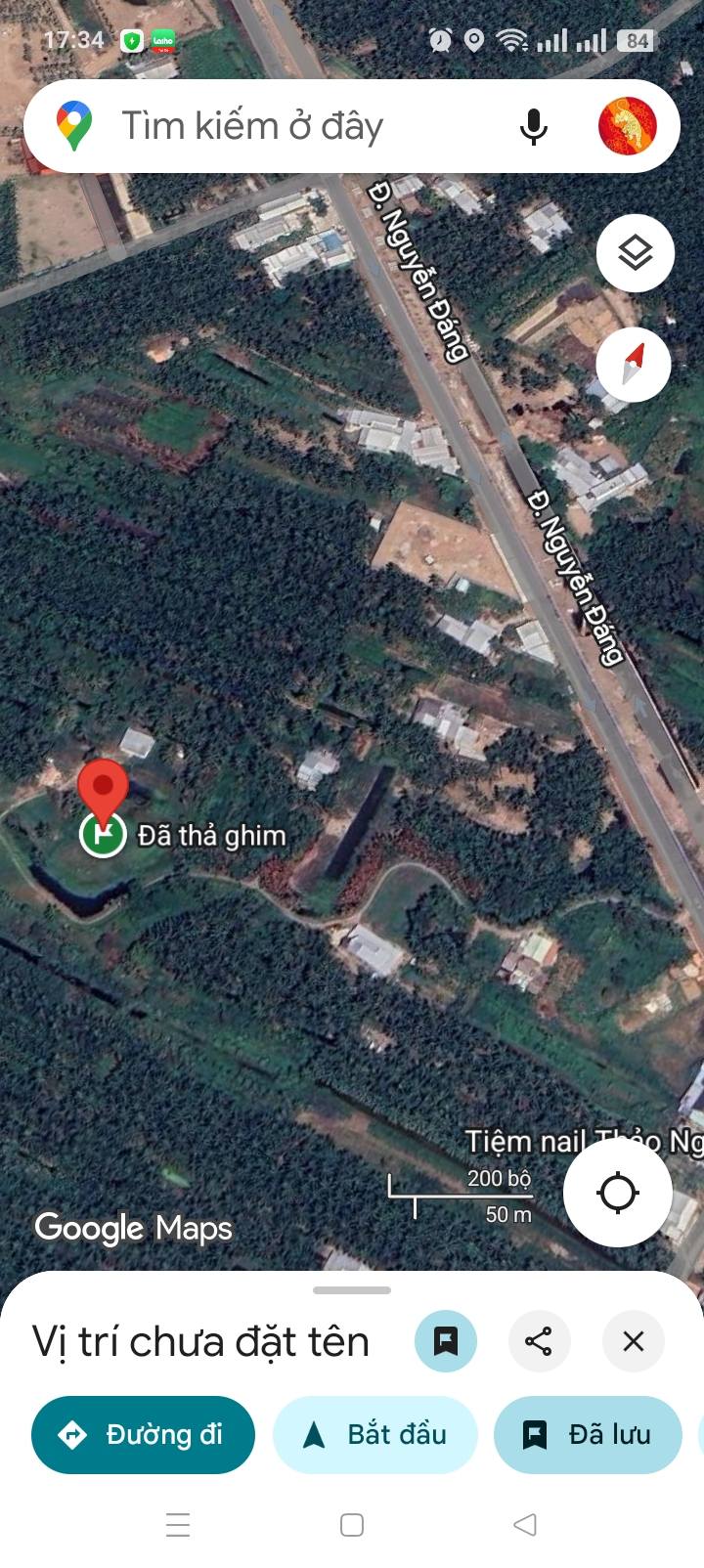
Task: Go back using system back button
Action: coord(525,1524)
